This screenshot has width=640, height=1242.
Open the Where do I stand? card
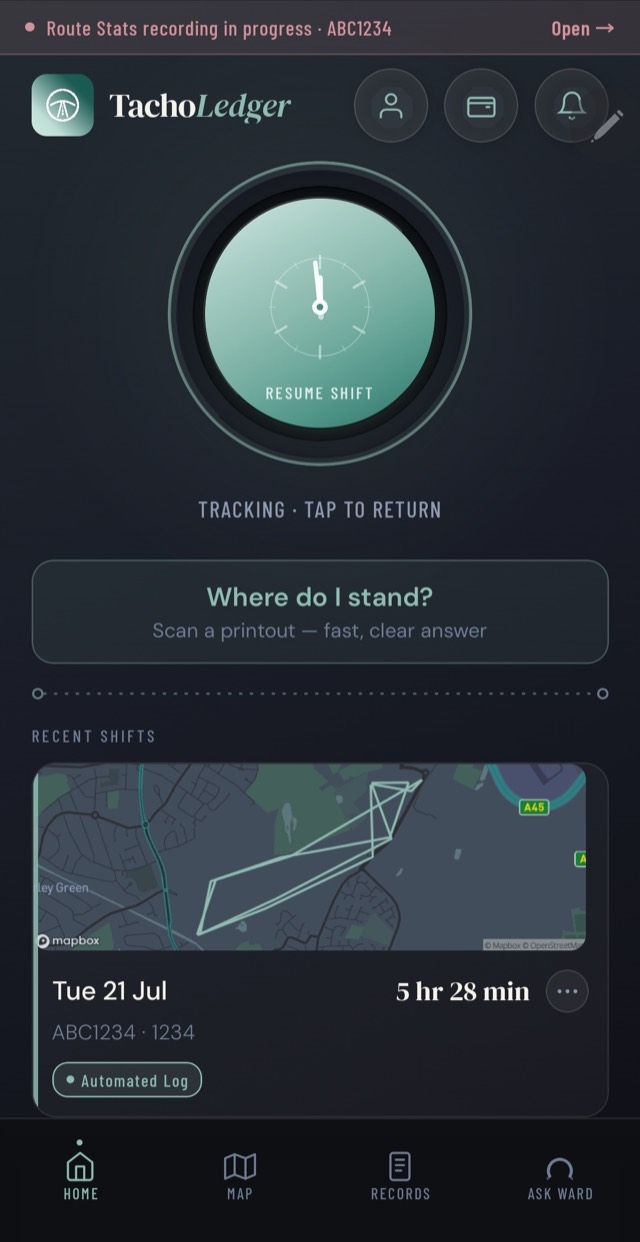click(320, 612)
